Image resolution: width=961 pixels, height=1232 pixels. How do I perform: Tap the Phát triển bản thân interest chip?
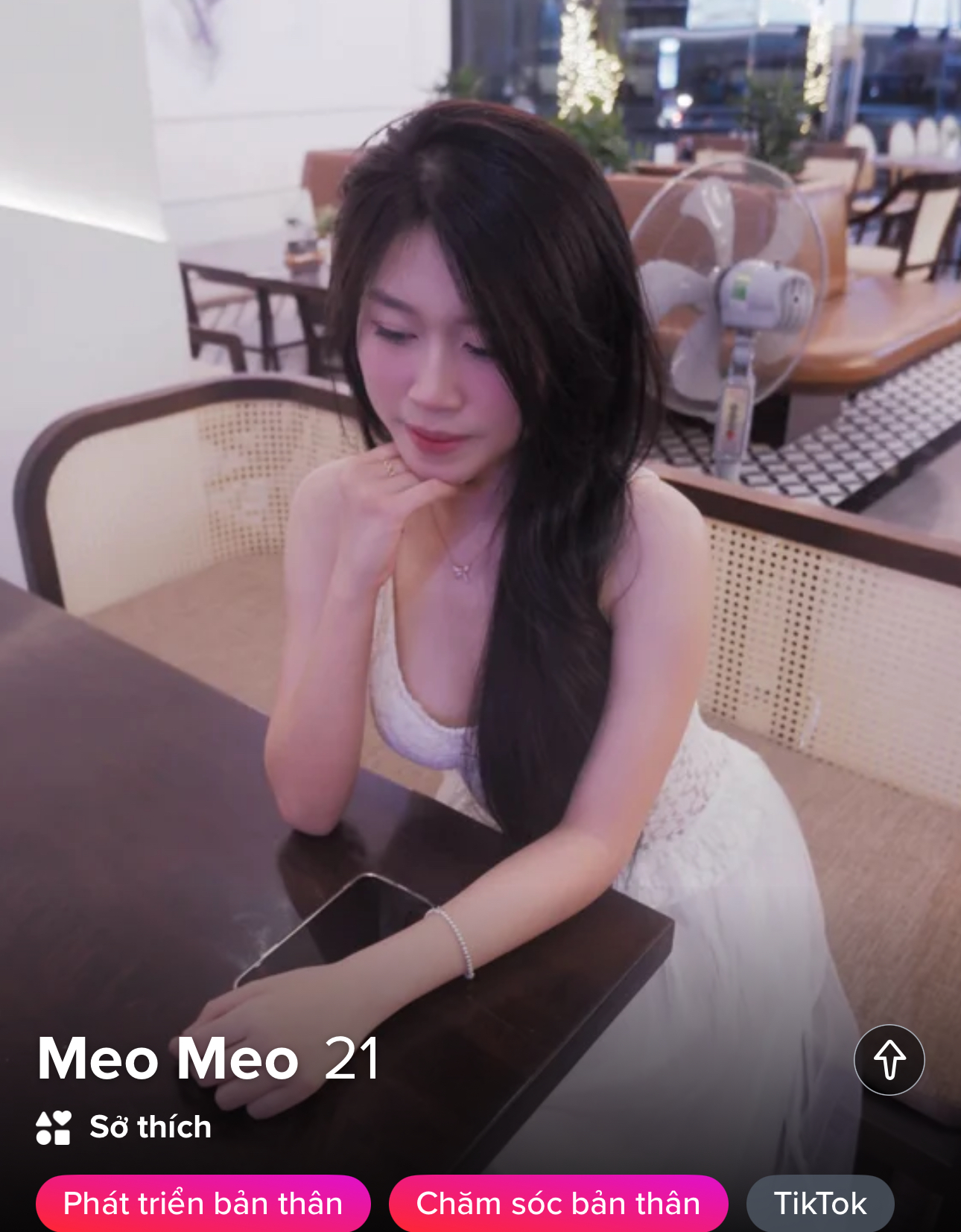coord(203,1203)
